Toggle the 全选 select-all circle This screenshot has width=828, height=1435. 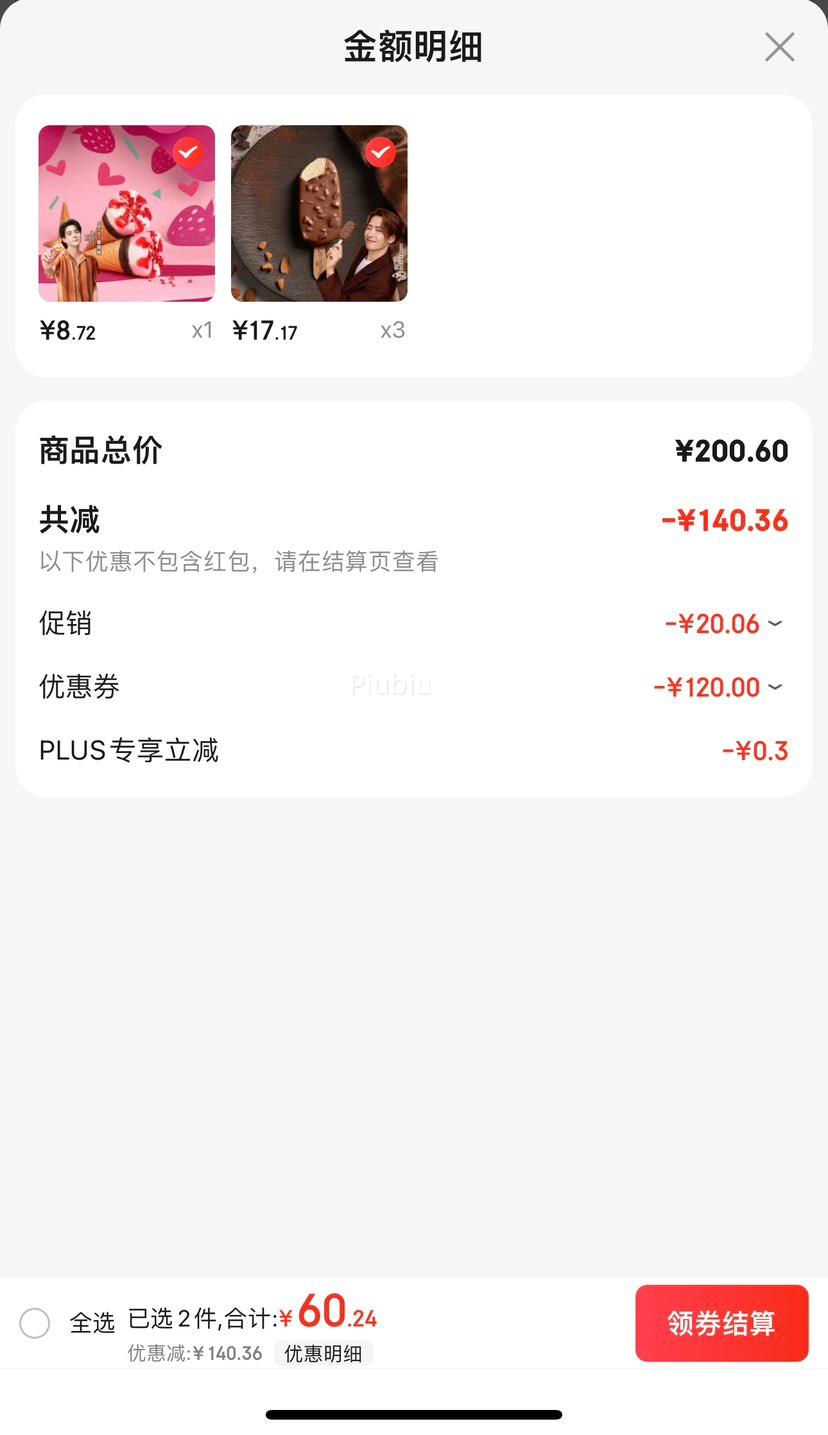pyautogui.click(x=35, y=1323)
